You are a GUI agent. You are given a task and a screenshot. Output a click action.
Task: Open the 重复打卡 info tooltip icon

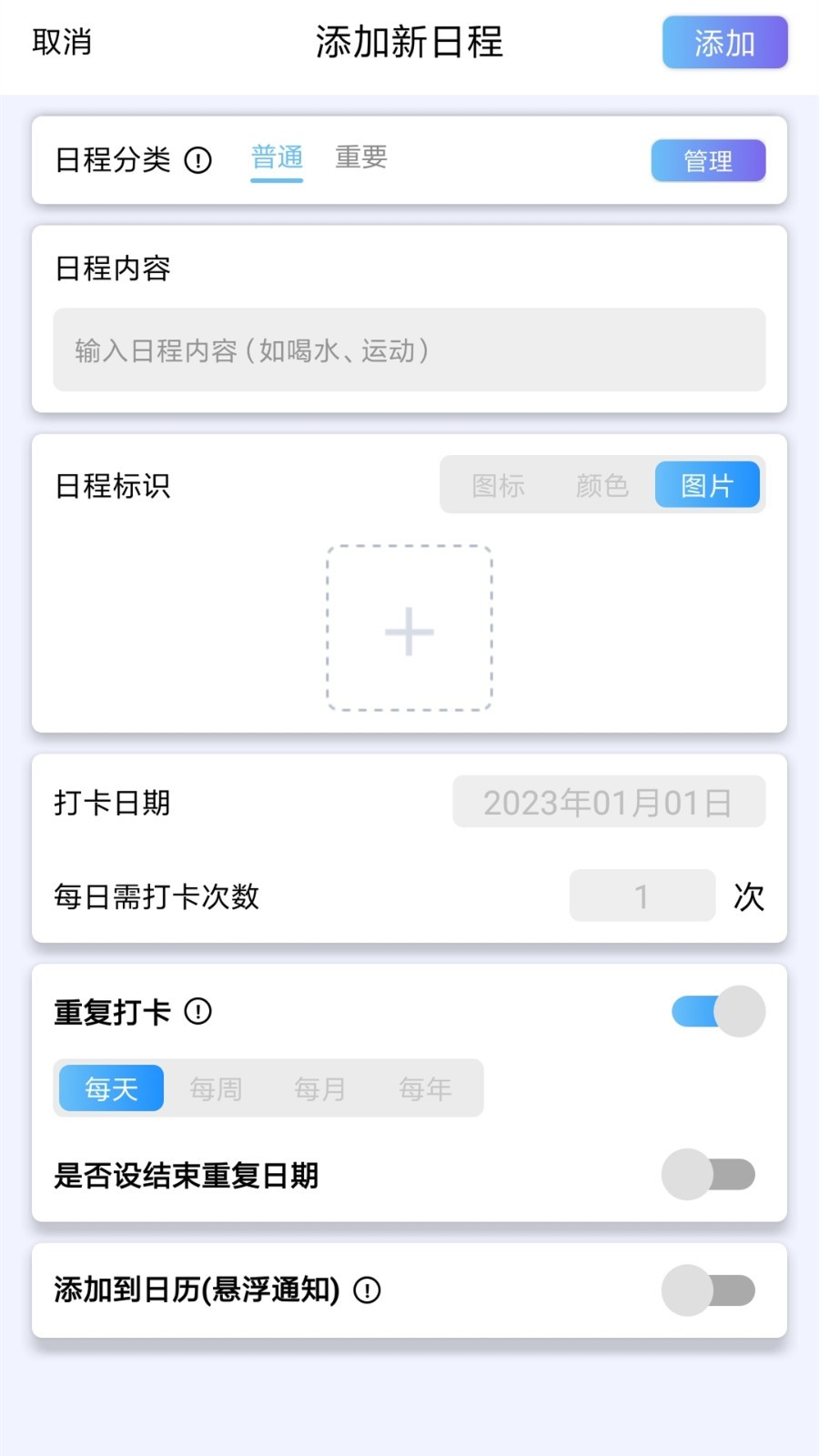(x=198, y=1011)
